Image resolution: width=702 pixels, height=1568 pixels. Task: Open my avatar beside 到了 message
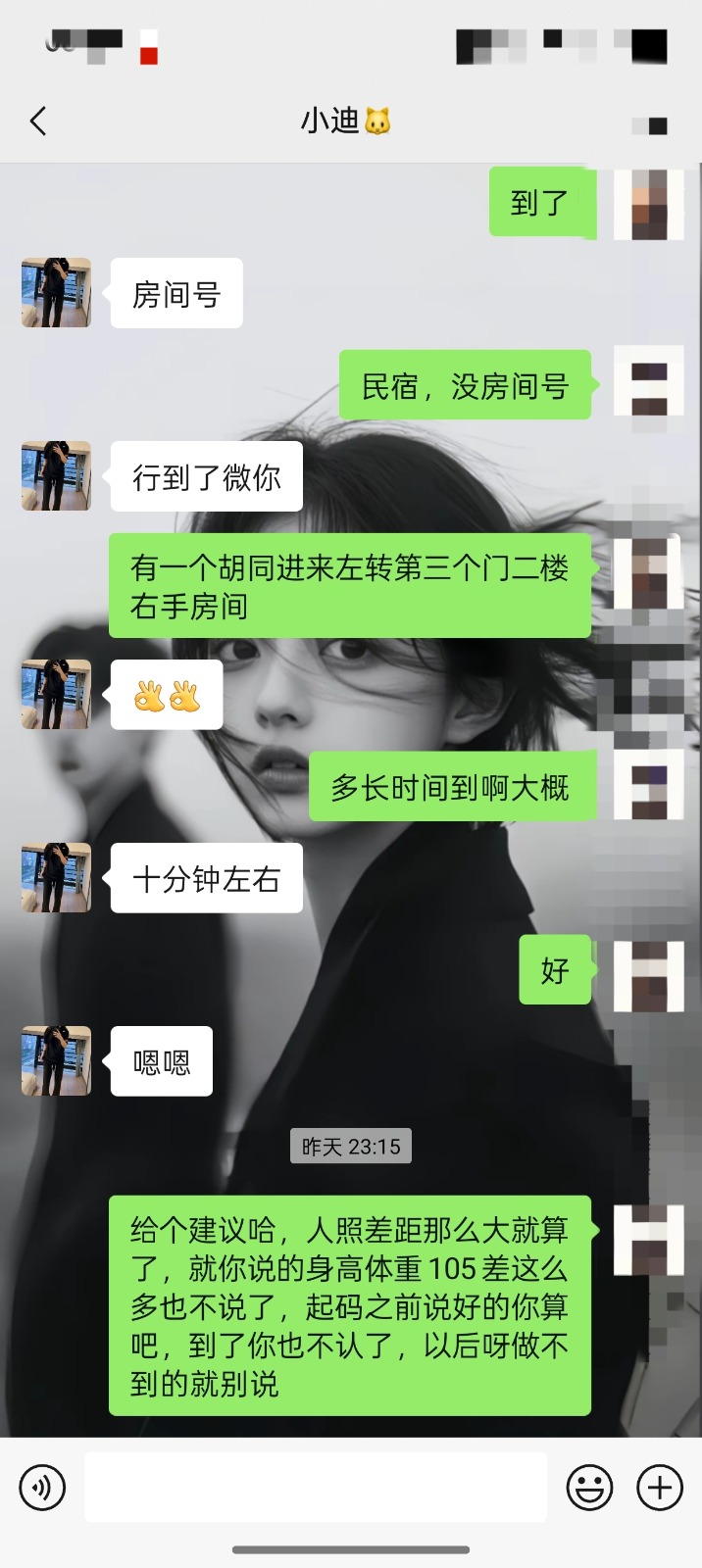tap(648, 204)
